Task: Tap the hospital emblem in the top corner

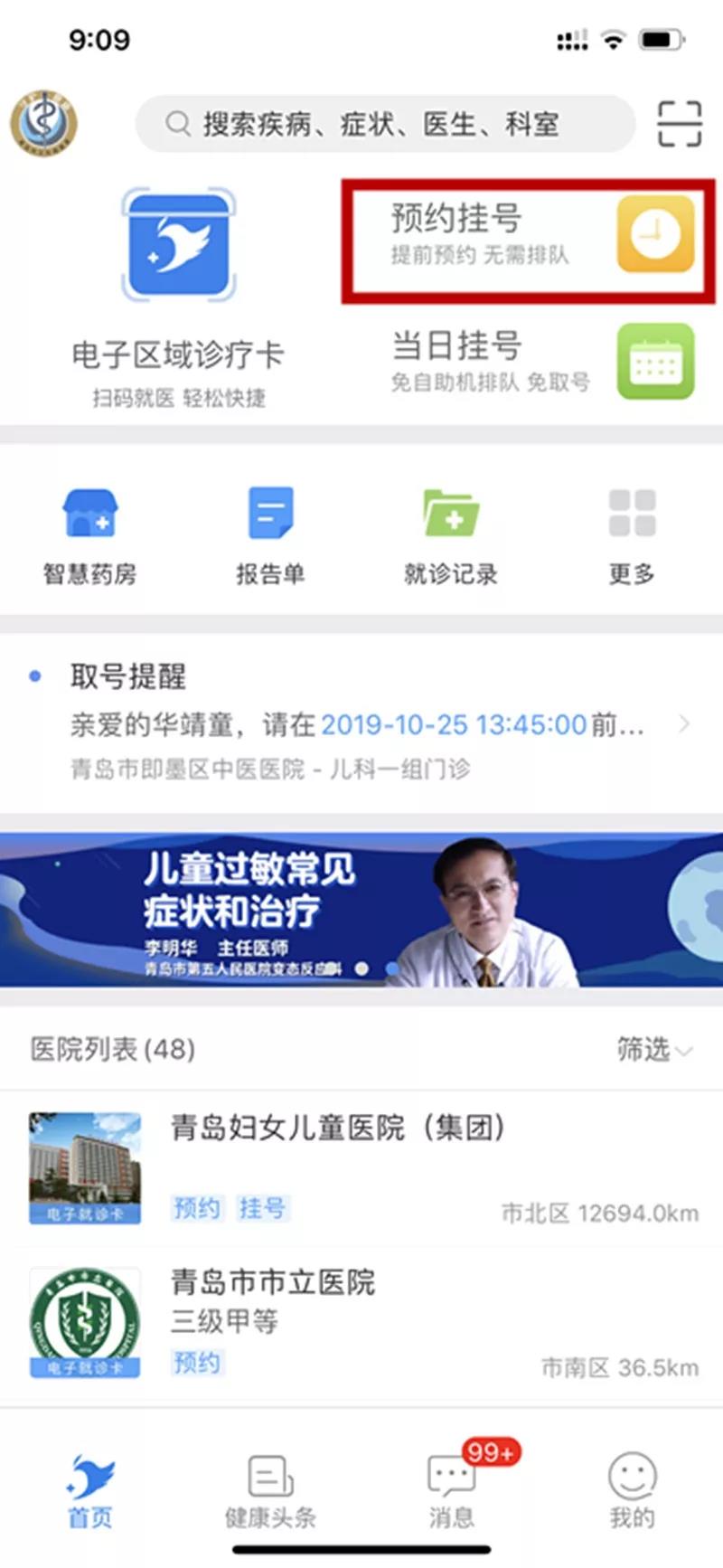Action: (x=44, y=122)
